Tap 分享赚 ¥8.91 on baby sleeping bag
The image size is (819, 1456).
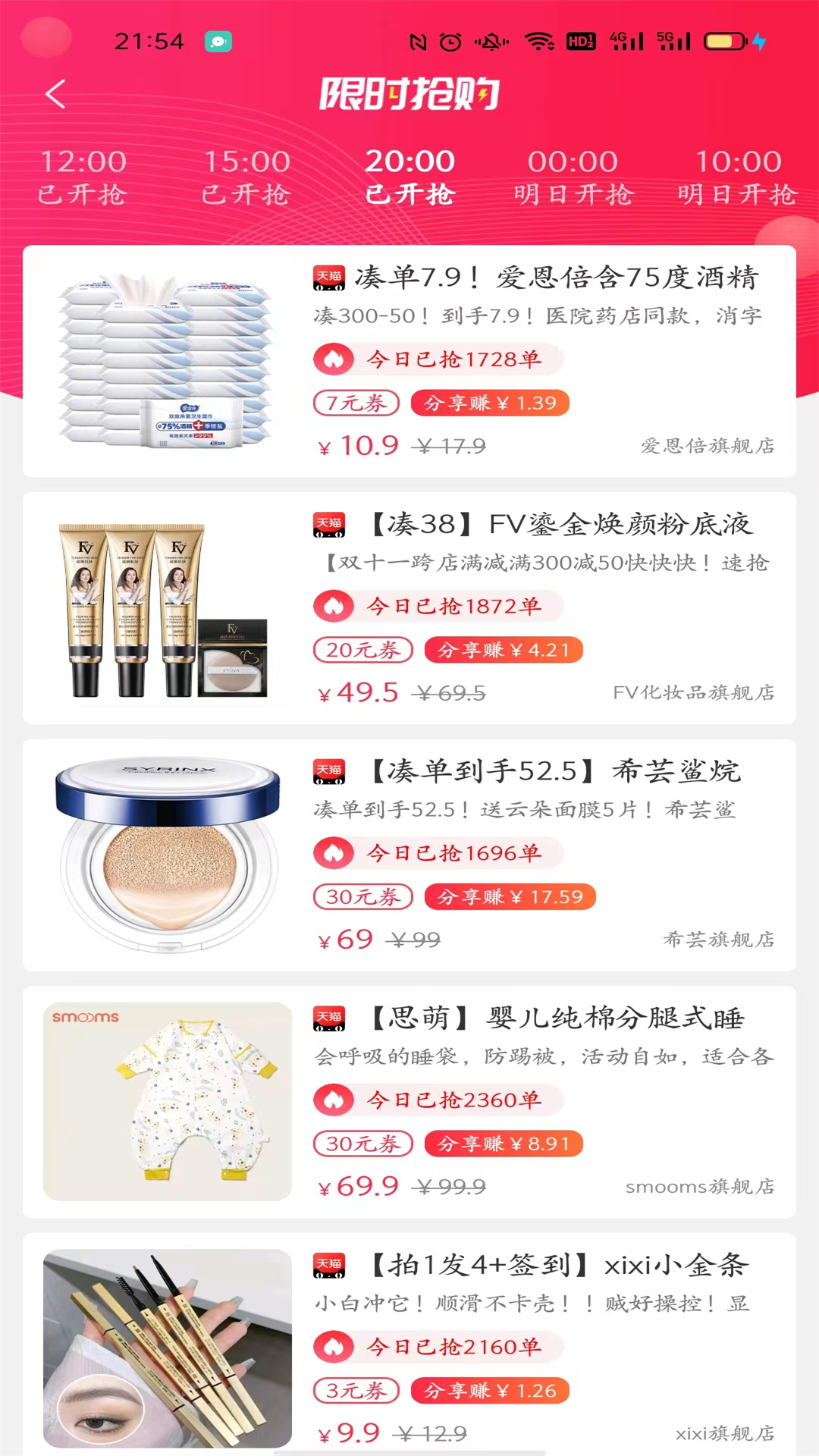coord(504,1144)
